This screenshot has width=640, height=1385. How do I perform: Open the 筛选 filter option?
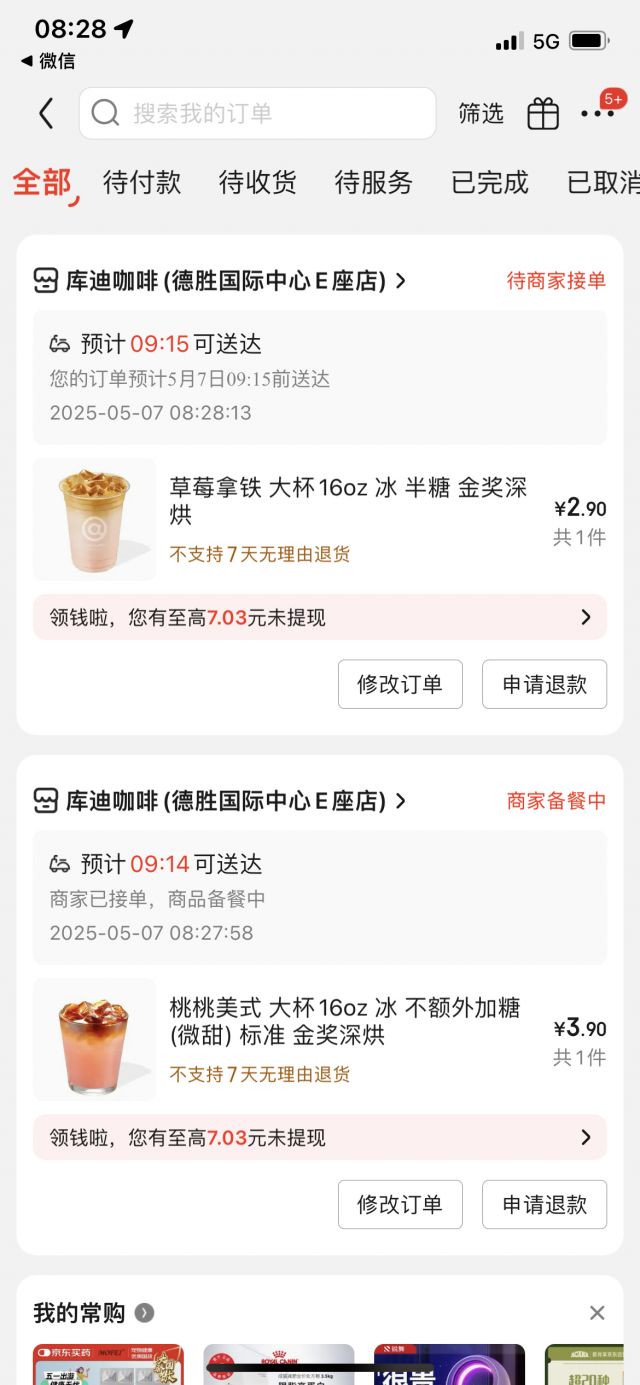tap(481, 113)
